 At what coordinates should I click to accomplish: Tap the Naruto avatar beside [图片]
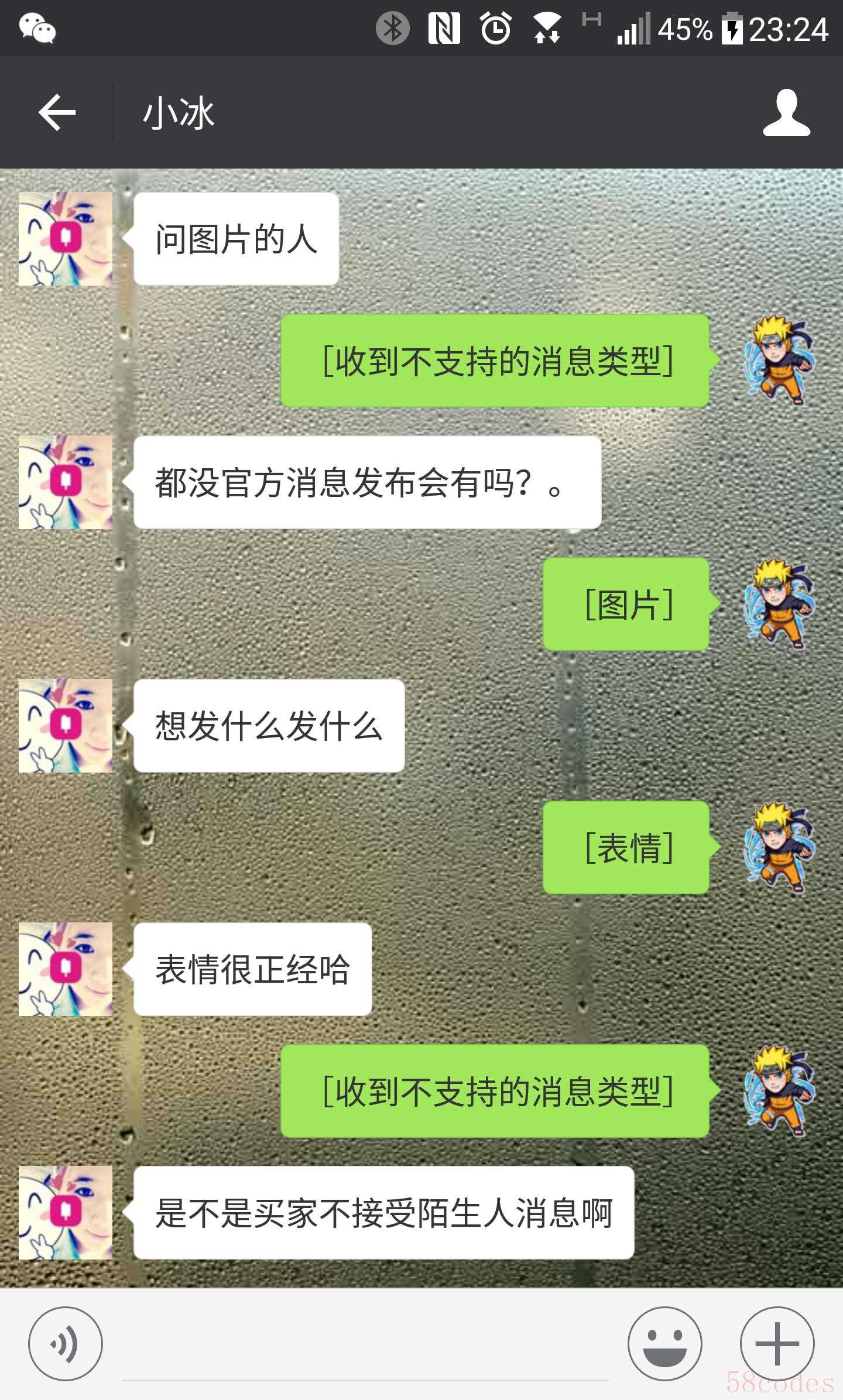pos(779,604)
